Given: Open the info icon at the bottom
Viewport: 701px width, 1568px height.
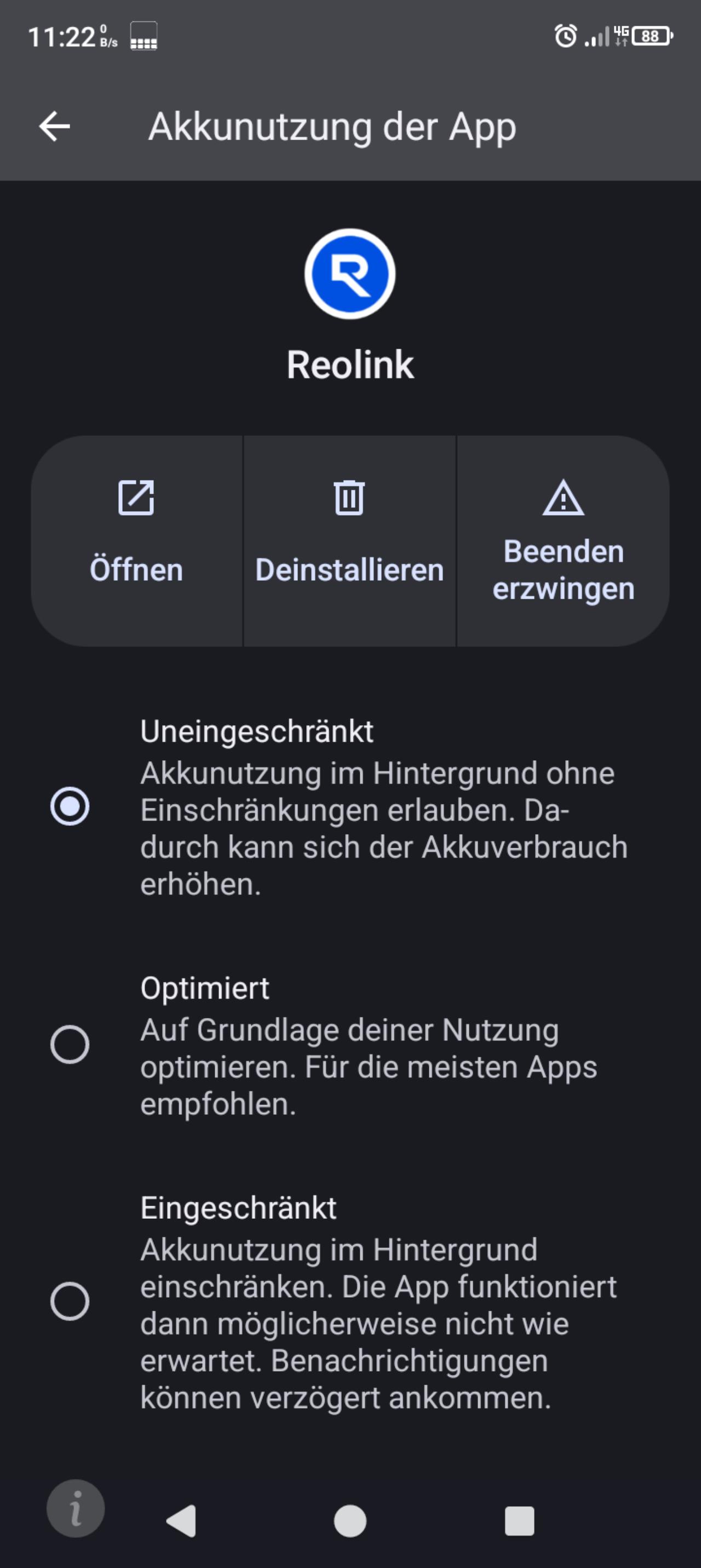Looking at the screenshot, I should click(76, 1509).
